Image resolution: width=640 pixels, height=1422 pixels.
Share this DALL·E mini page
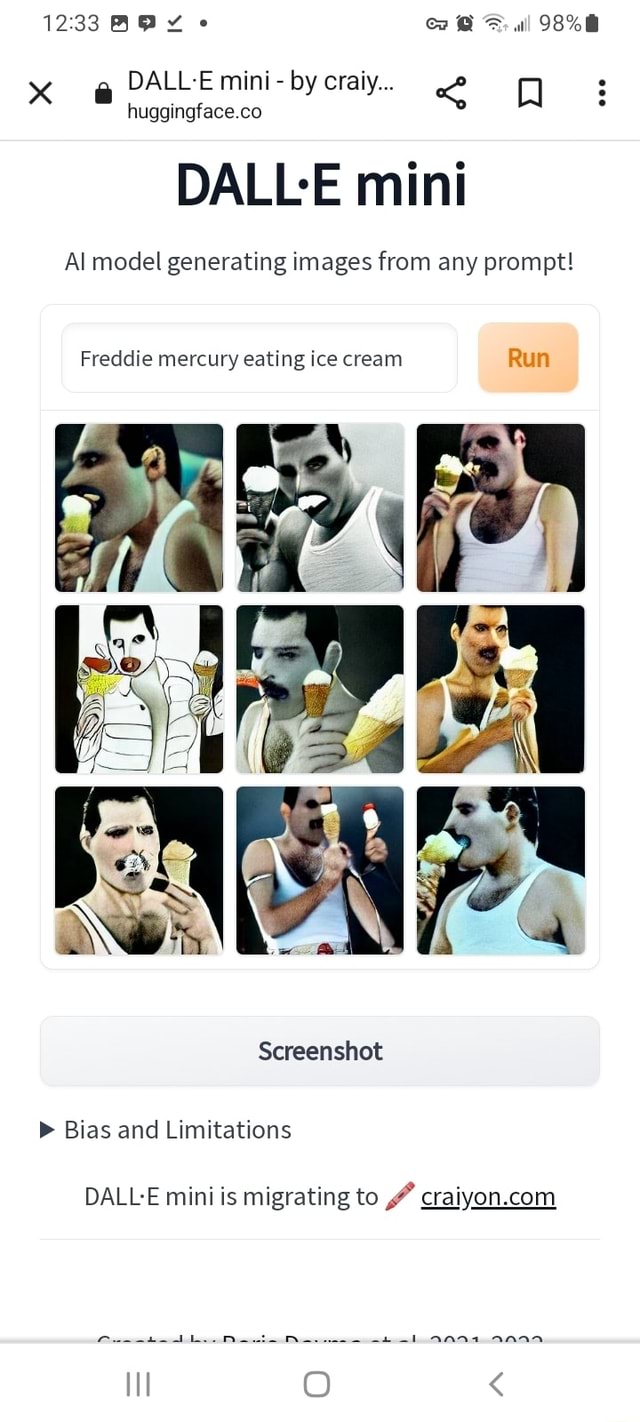[451, 94]
